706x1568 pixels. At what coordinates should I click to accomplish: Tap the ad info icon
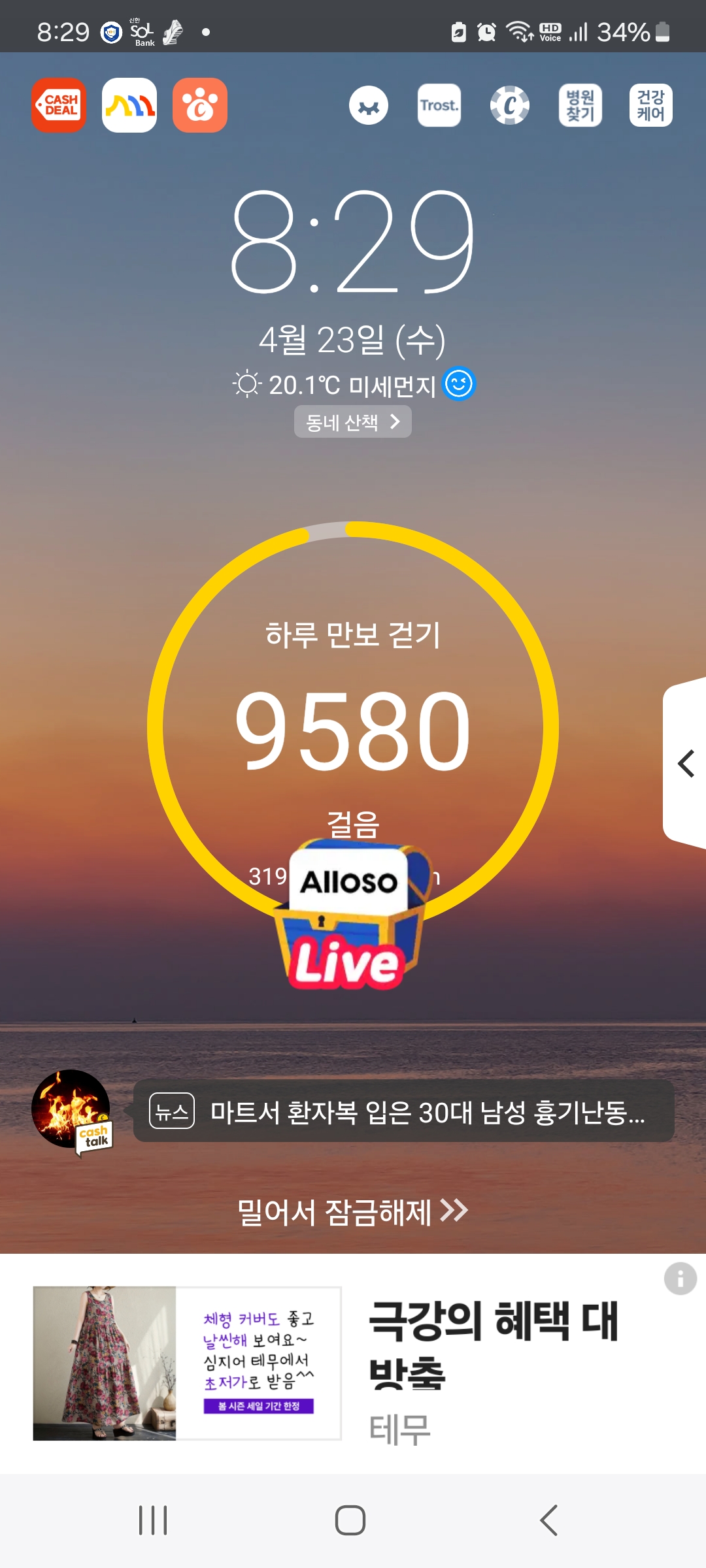pos(681,1278)
